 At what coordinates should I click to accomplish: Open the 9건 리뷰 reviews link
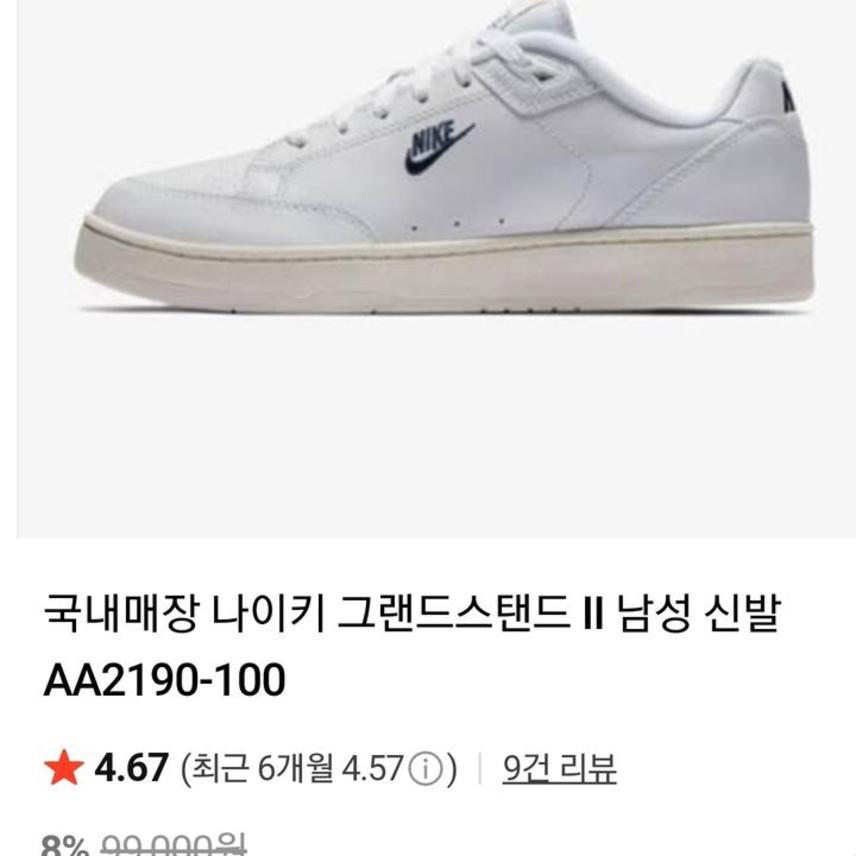pos(559,769)
